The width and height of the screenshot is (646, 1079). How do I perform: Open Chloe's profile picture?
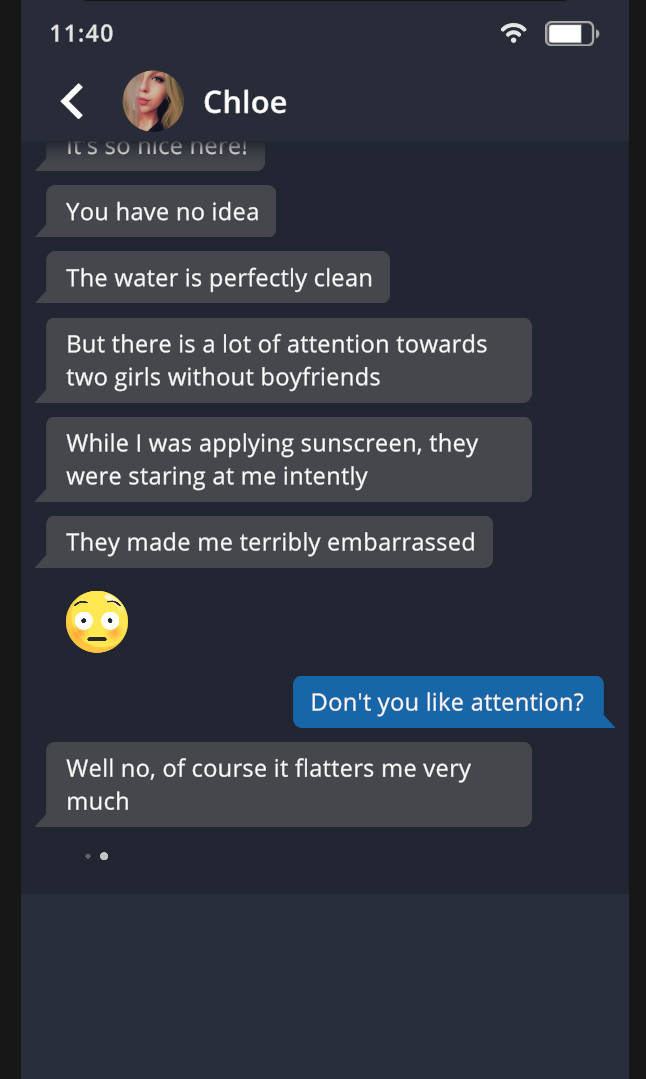pos(153,101)
